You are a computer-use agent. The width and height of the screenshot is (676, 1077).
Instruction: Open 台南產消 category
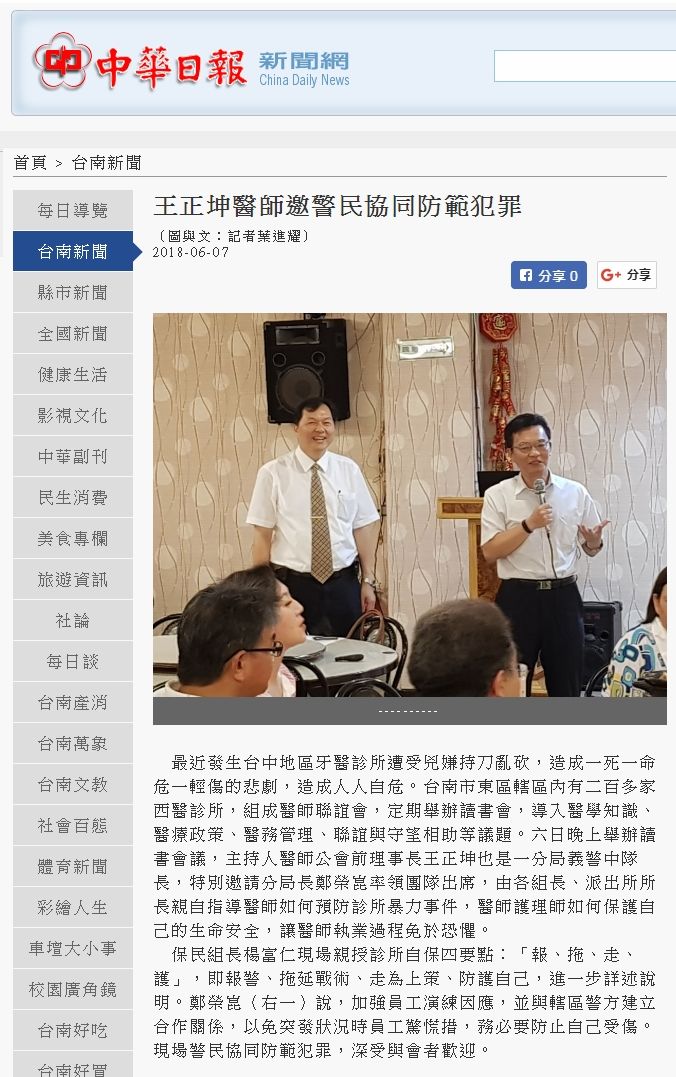click(x=72, y=702)
